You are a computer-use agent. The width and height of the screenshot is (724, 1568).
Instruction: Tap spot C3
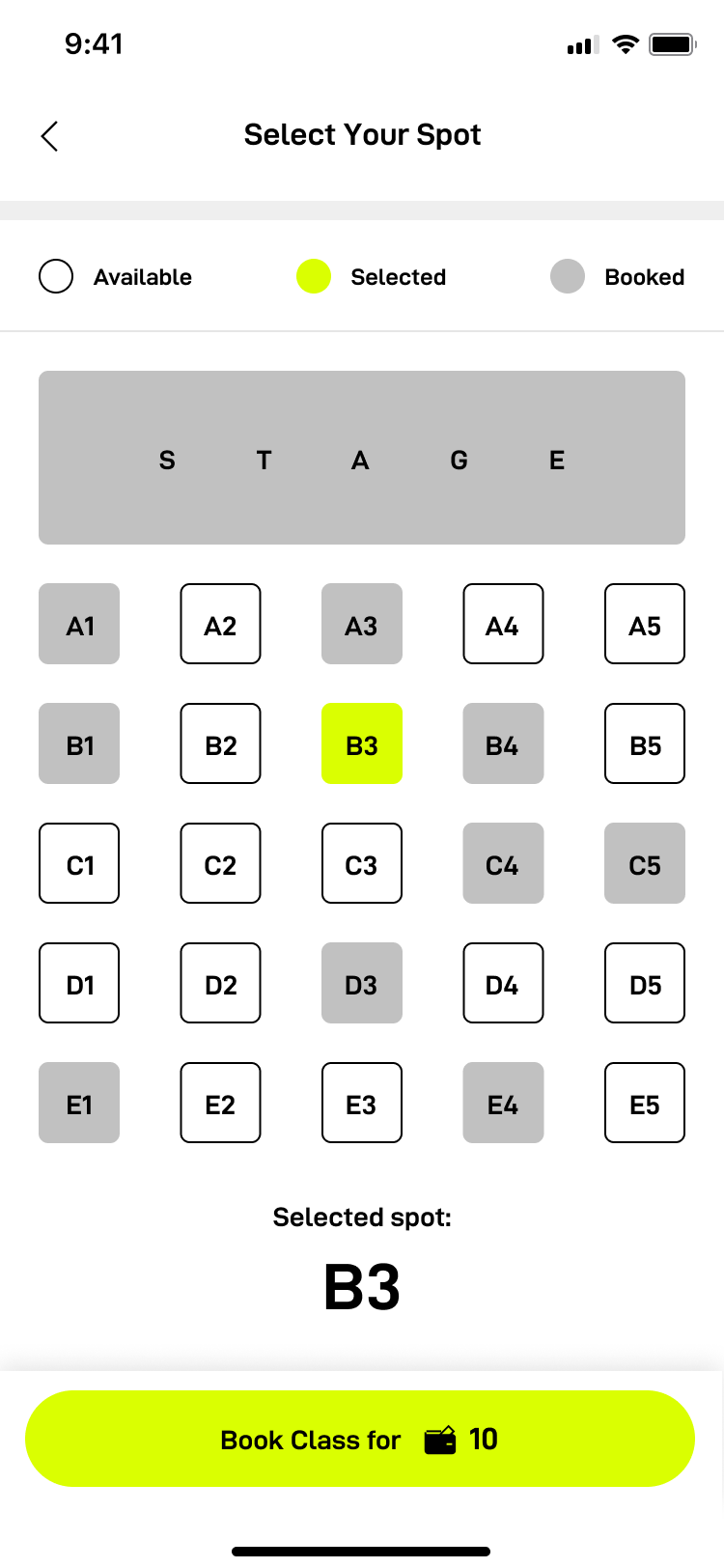[x=362, y=863]
